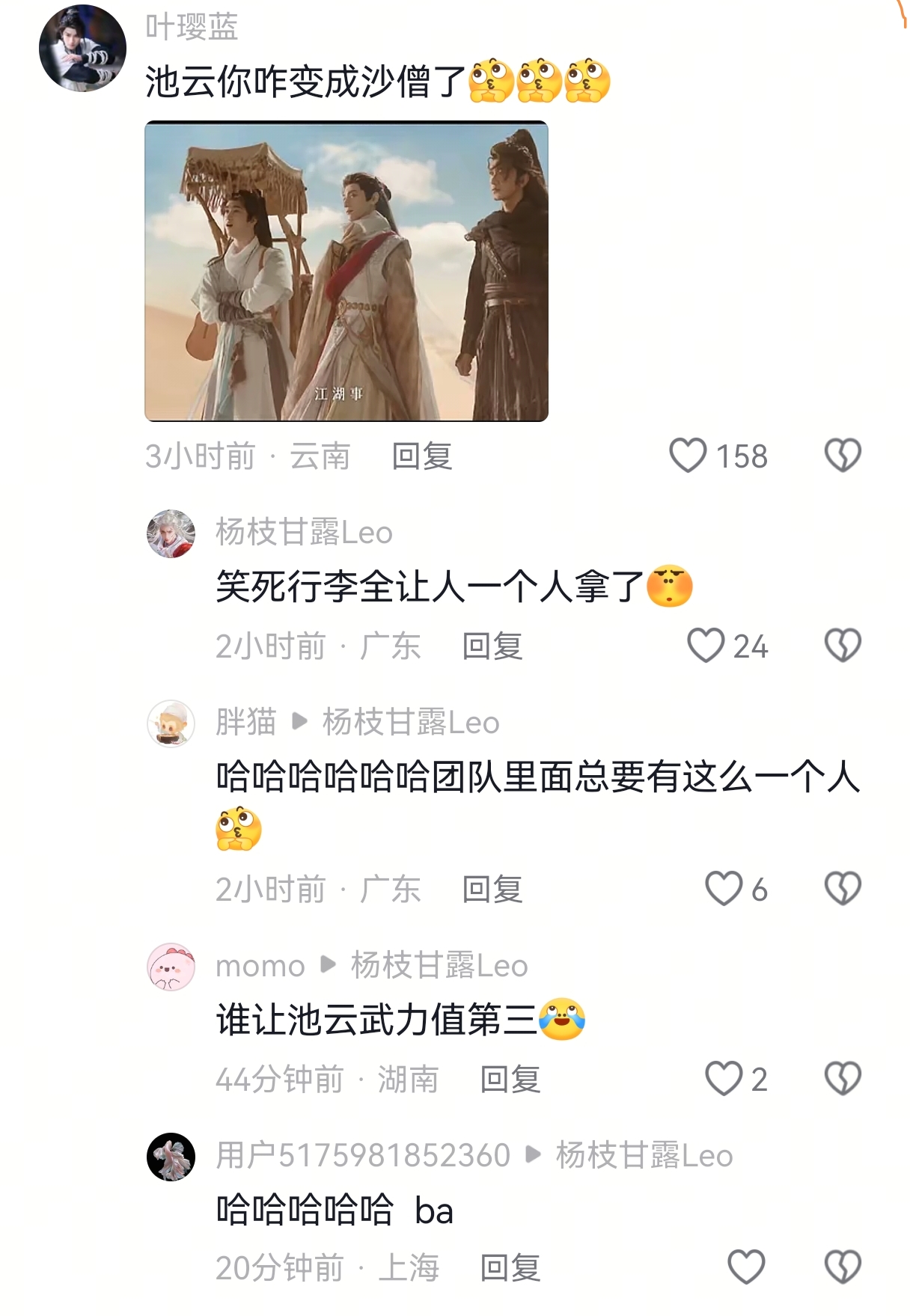Screen dimensions: 910x1316
Task: Like momo's reply with 2 likes
Action: [724, 1079]
